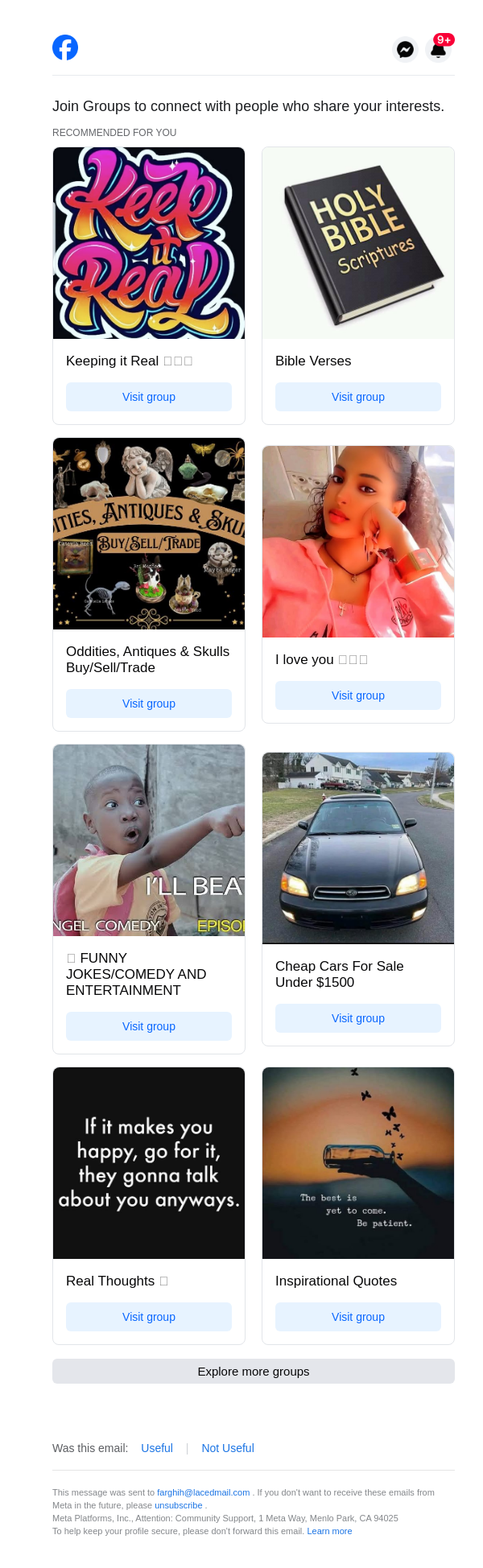
Task: Visit the Inspirational Quotes group
Action: coord(358,1317)
